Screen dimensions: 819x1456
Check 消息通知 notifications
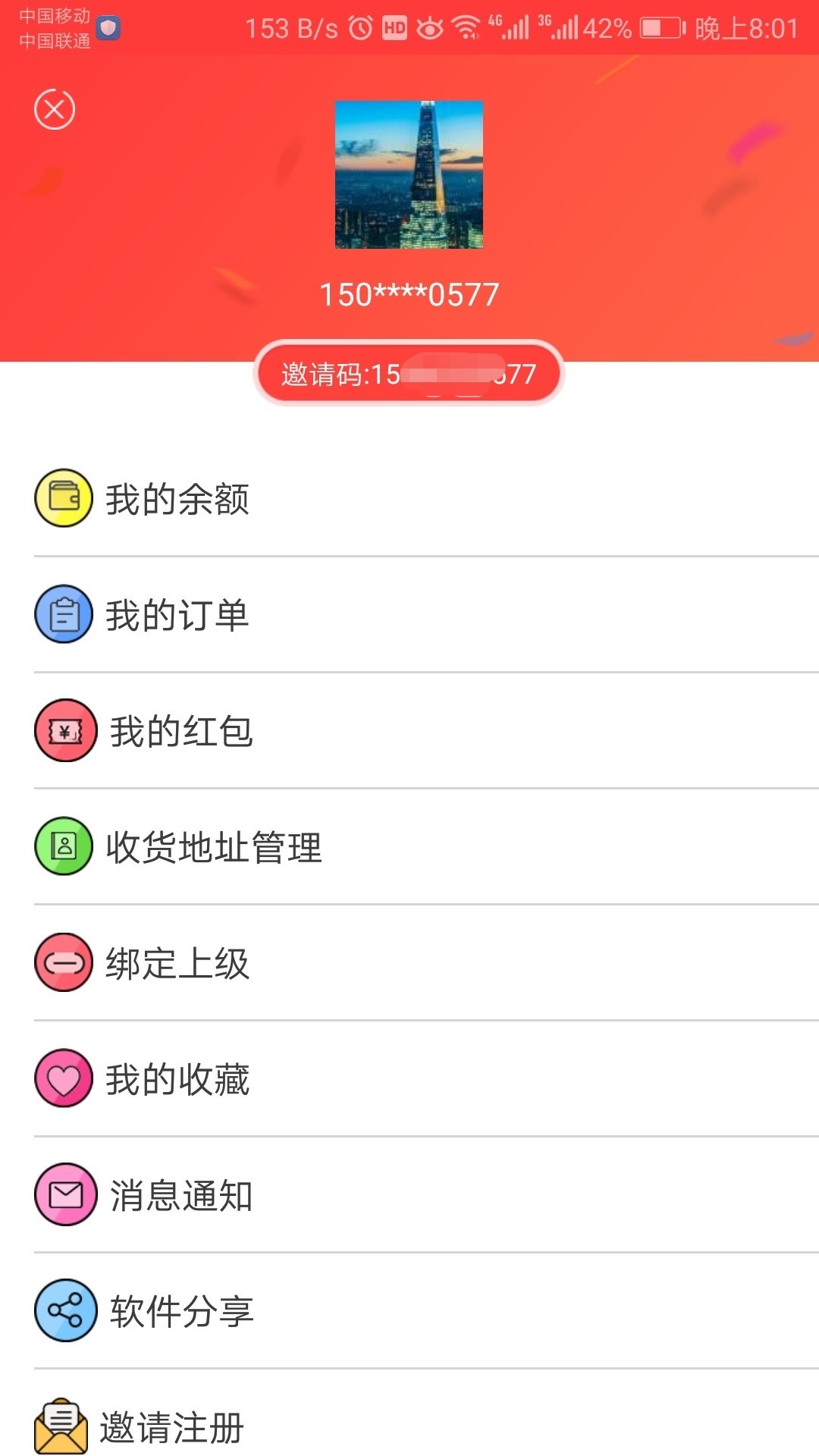click(180, 1195)
